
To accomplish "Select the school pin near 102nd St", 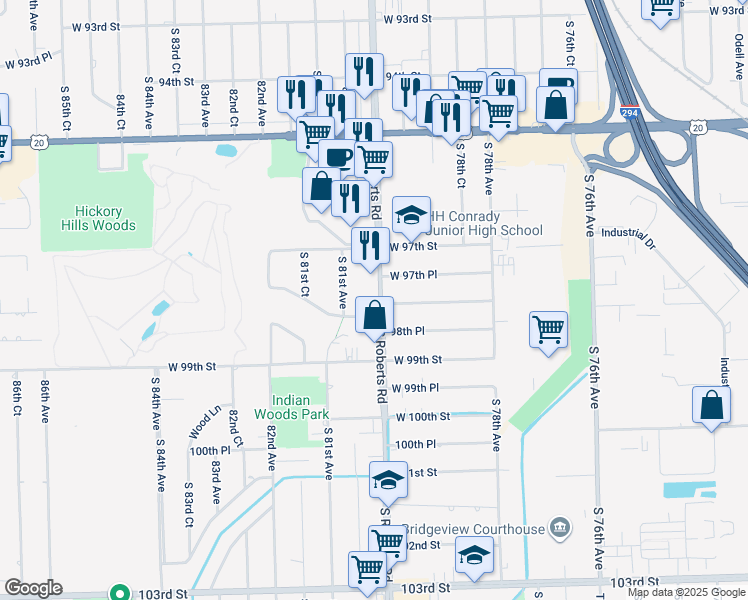I will [474, 556].
